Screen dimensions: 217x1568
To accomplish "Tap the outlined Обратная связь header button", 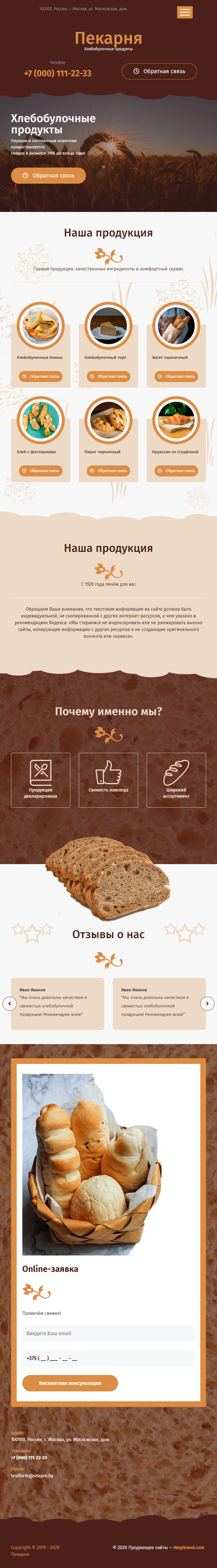I will click(159, 71).
